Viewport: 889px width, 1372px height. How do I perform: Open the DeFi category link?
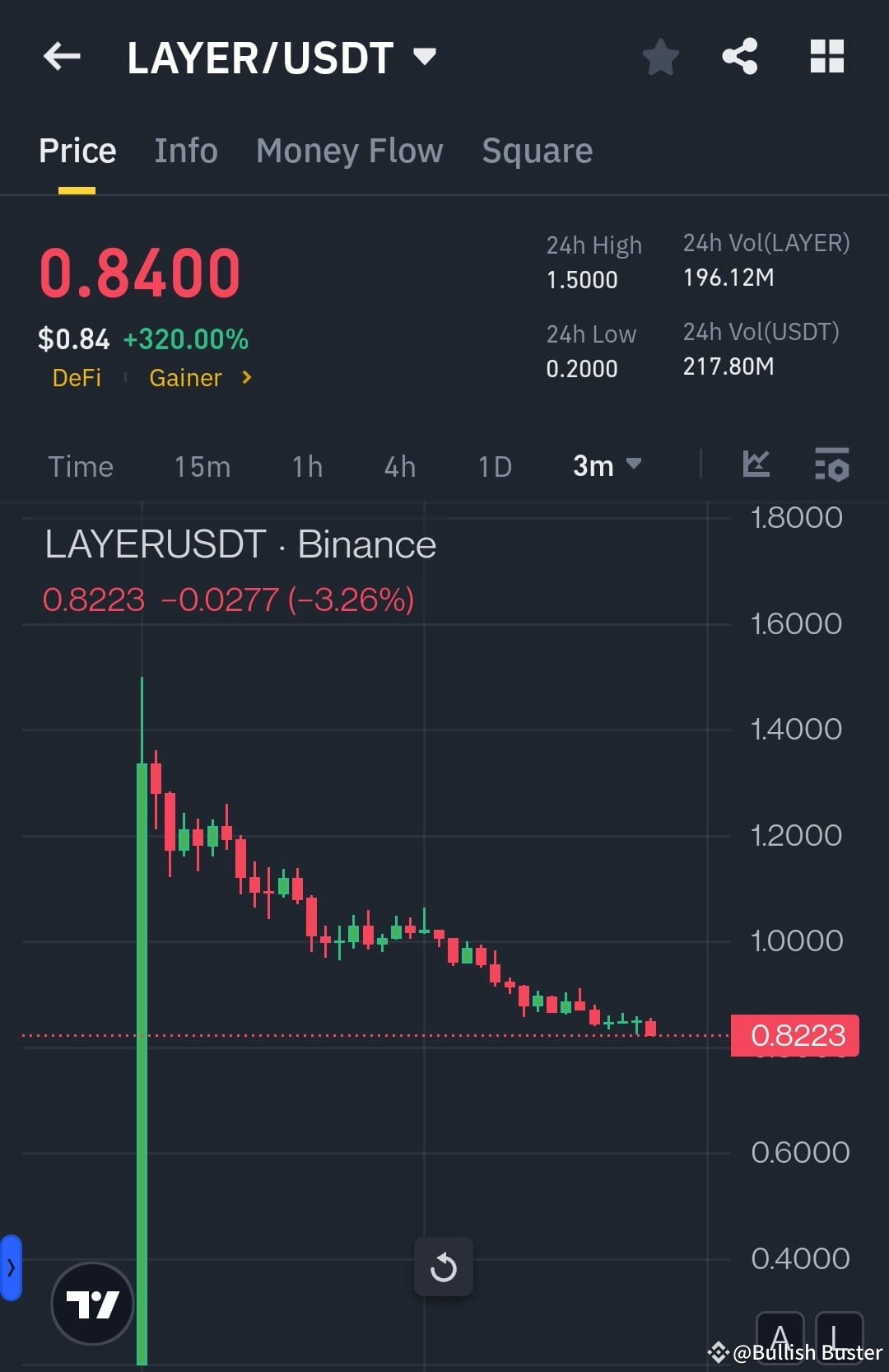coord(77,378)
